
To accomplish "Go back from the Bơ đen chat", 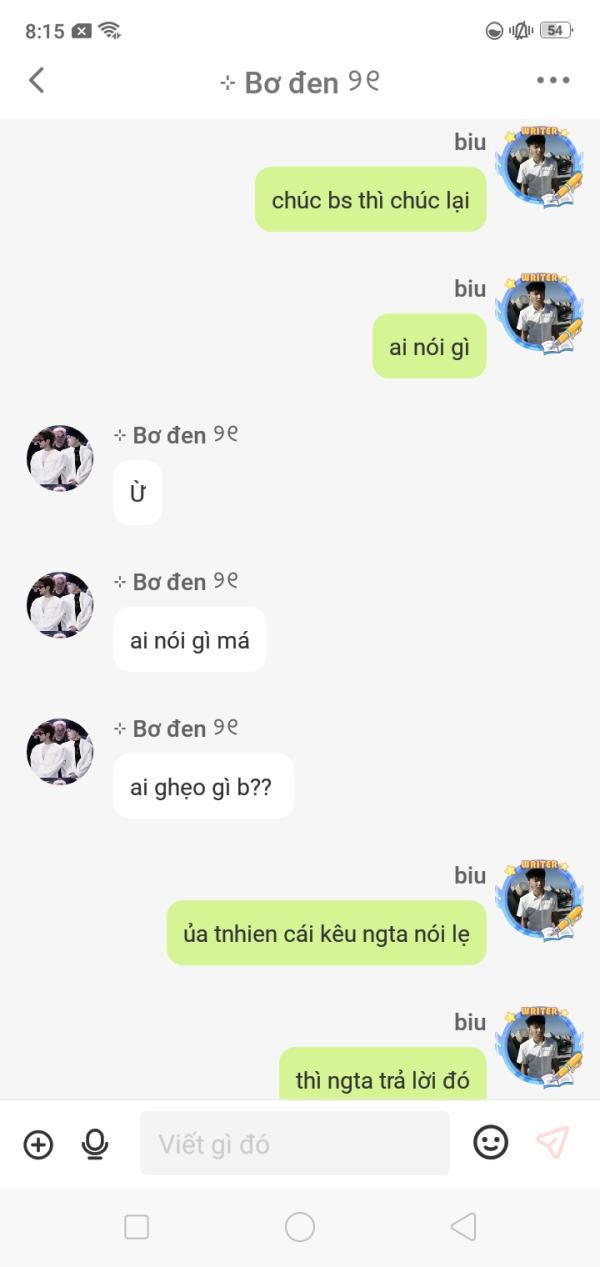I will (37, 80).
